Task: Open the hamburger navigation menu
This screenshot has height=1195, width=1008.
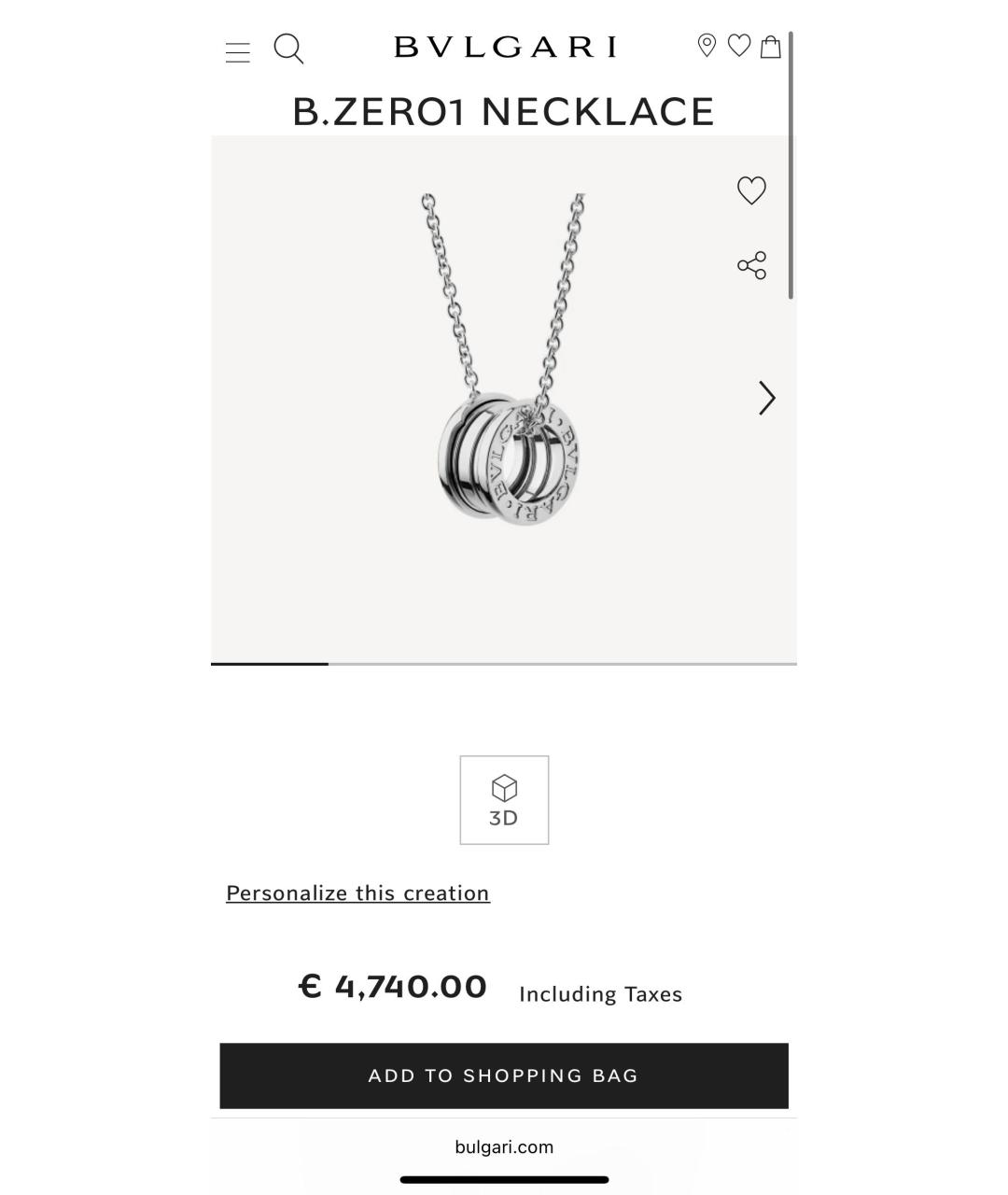Action: click(238, 50)
